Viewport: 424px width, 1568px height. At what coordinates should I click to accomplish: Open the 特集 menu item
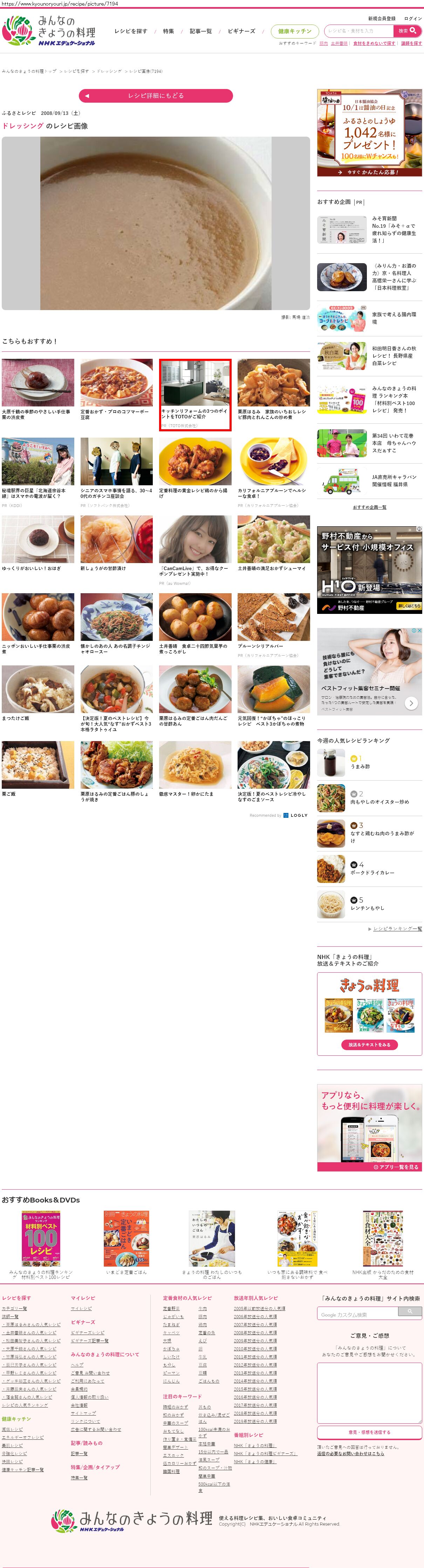(169, 31)
